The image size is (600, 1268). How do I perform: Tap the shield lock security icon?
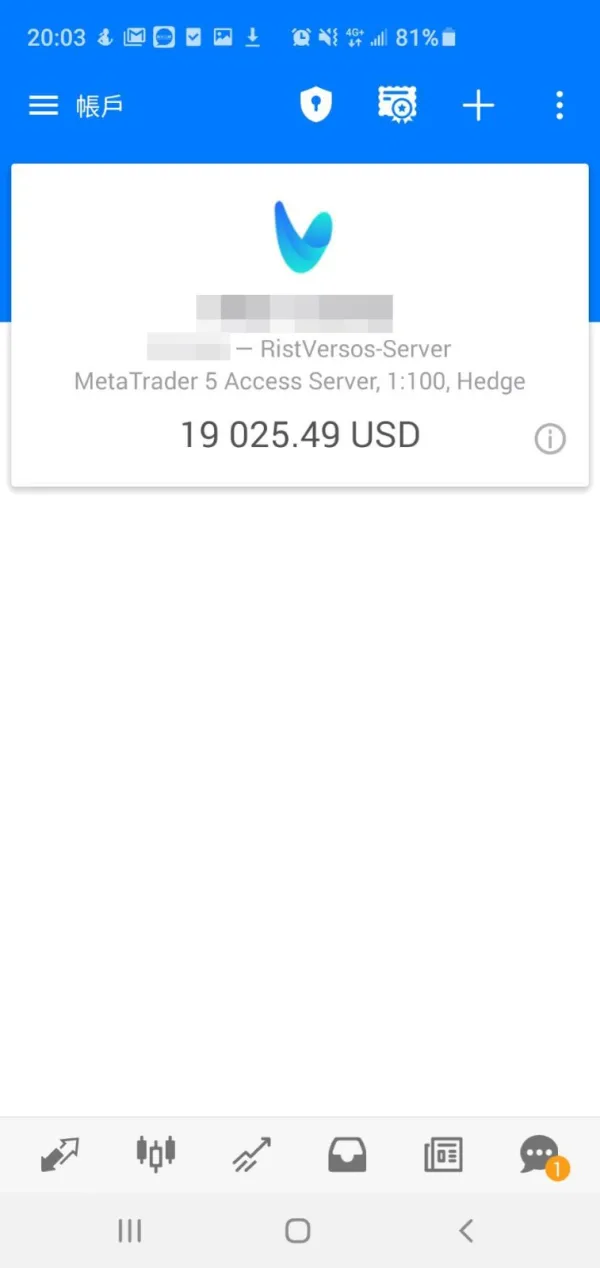(x=316, y=105)
